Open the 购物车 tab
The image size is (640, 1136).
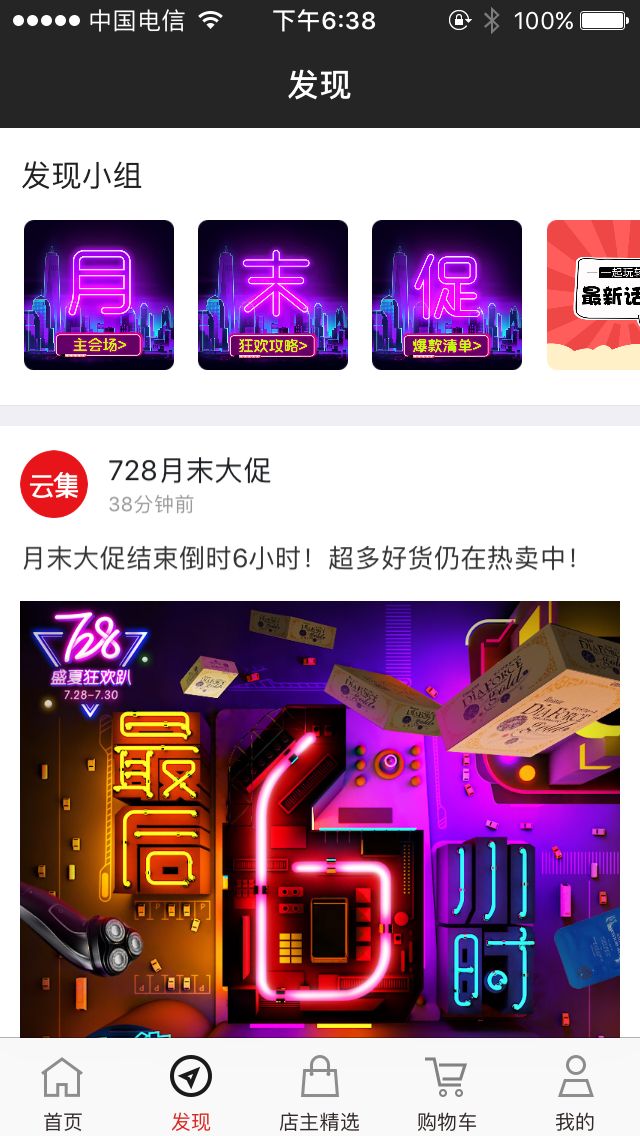coord(447,1093)
